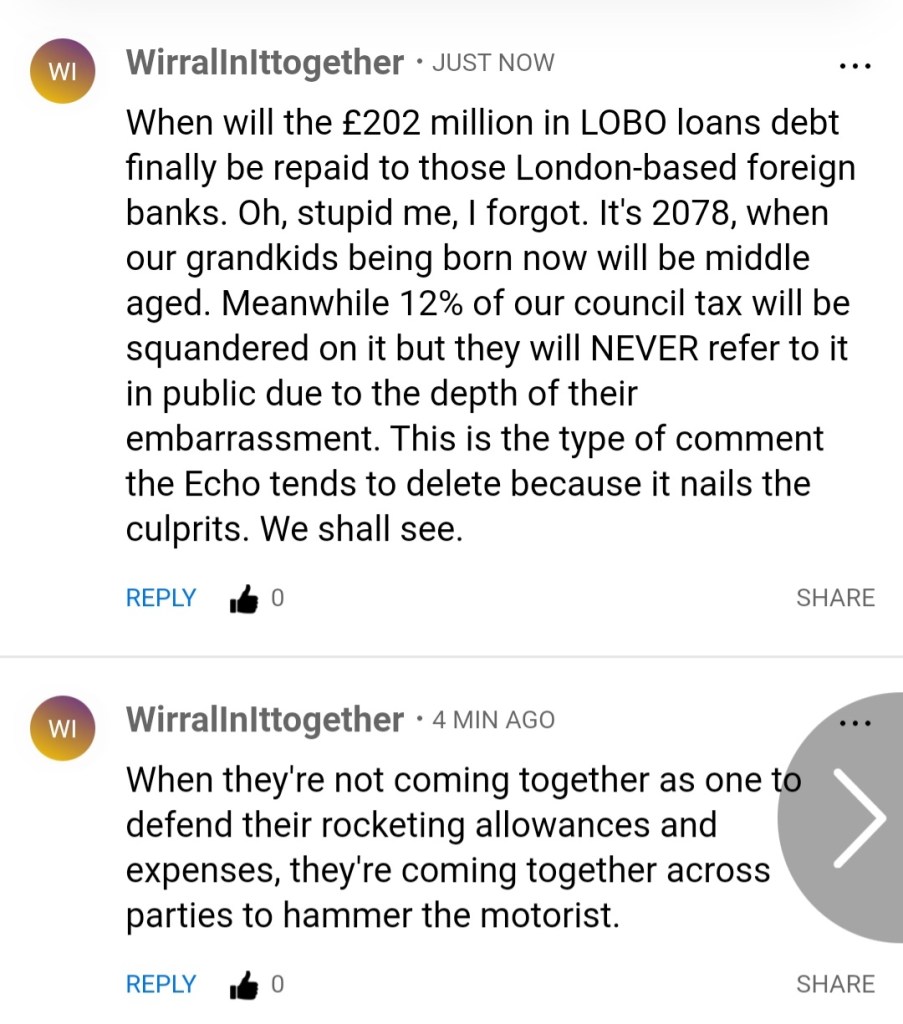Like the LOBO loans debt comment
Viewport: 903px width, 1024px height.
(245, 599)
